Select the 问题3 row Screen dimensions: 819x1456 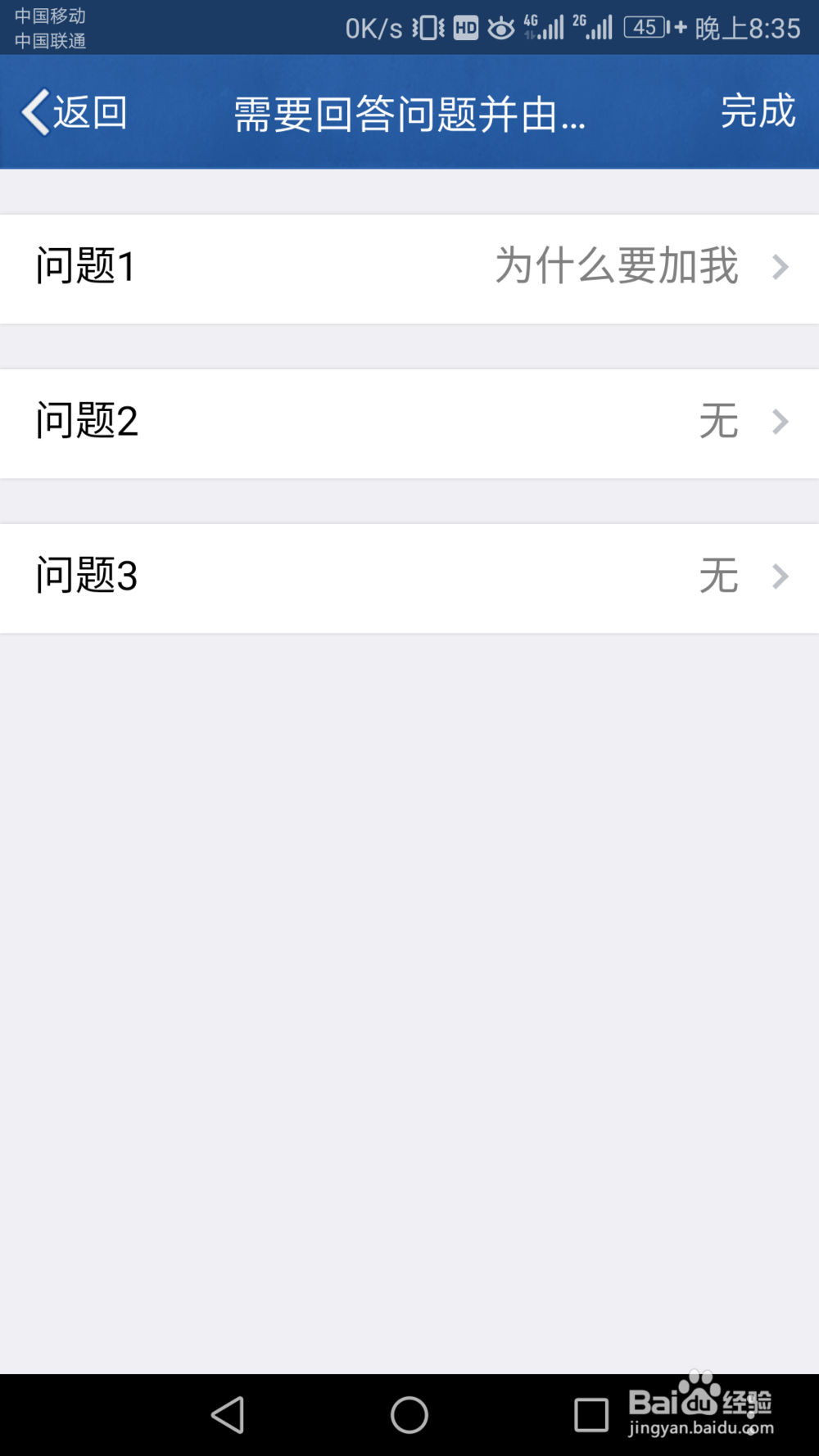tap(409, 577)
